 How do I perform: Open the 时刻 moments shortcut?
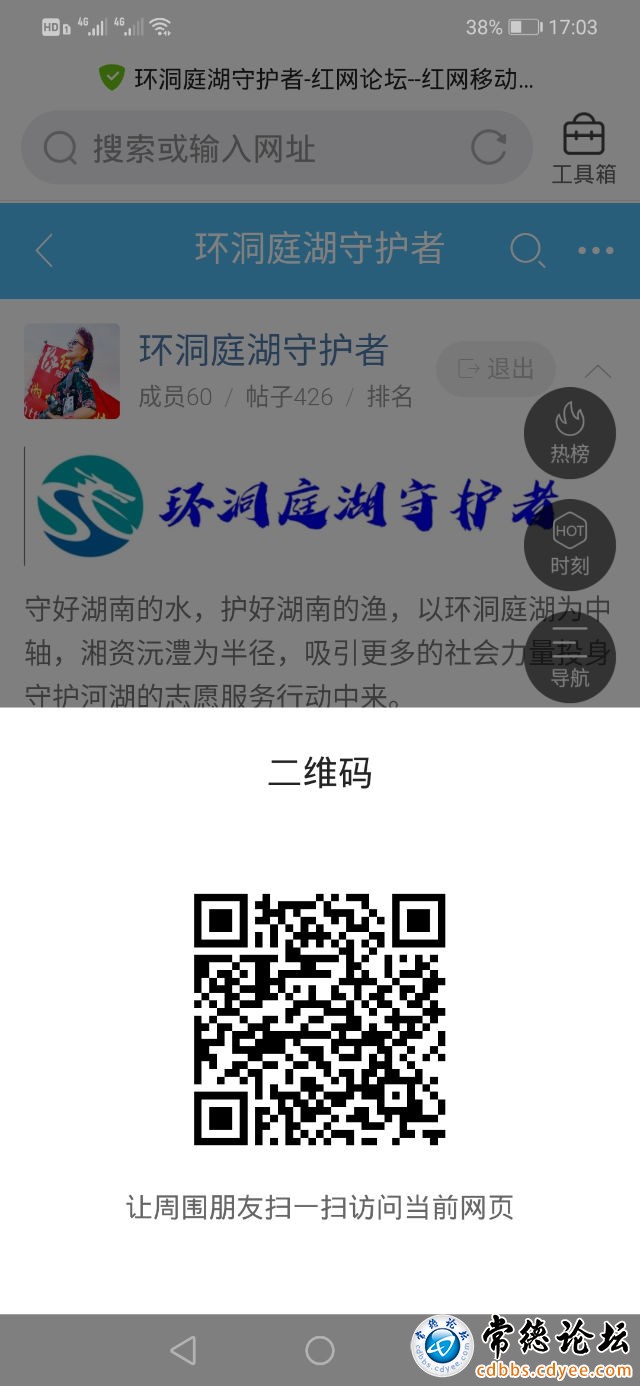coord(570,545)
